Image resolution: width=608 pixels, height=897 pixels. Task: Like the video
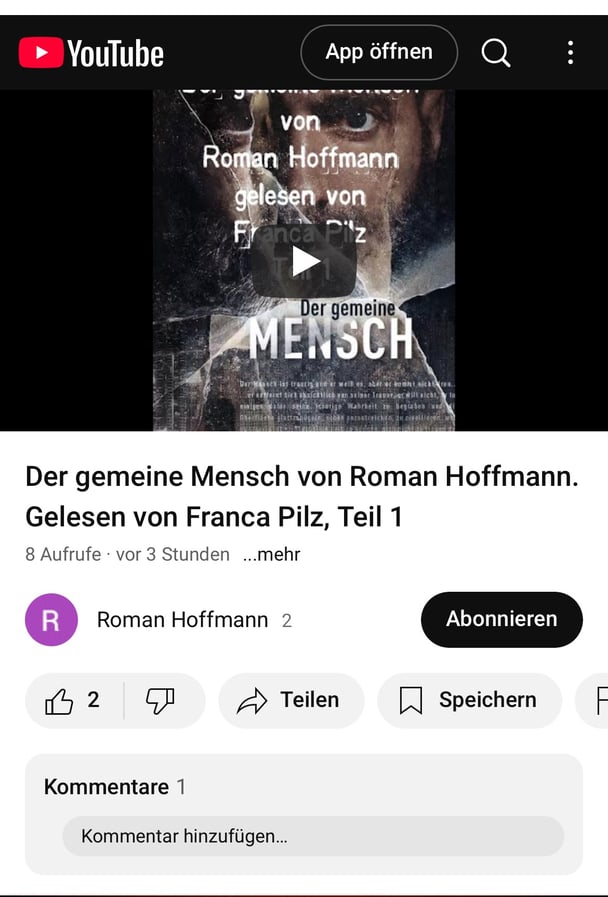point(74,700)
